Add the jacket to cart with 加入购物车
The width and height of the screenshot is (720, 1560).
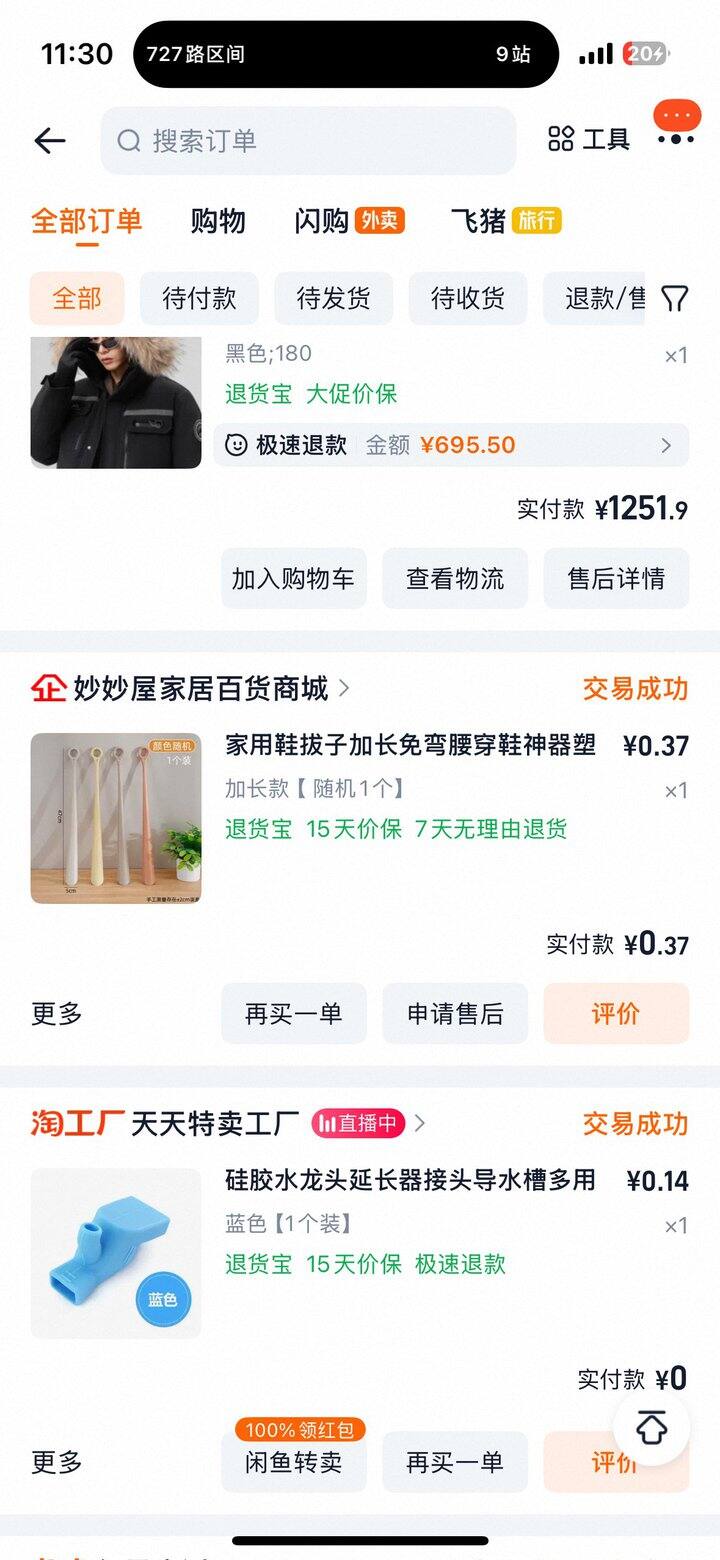pos(293,578)
